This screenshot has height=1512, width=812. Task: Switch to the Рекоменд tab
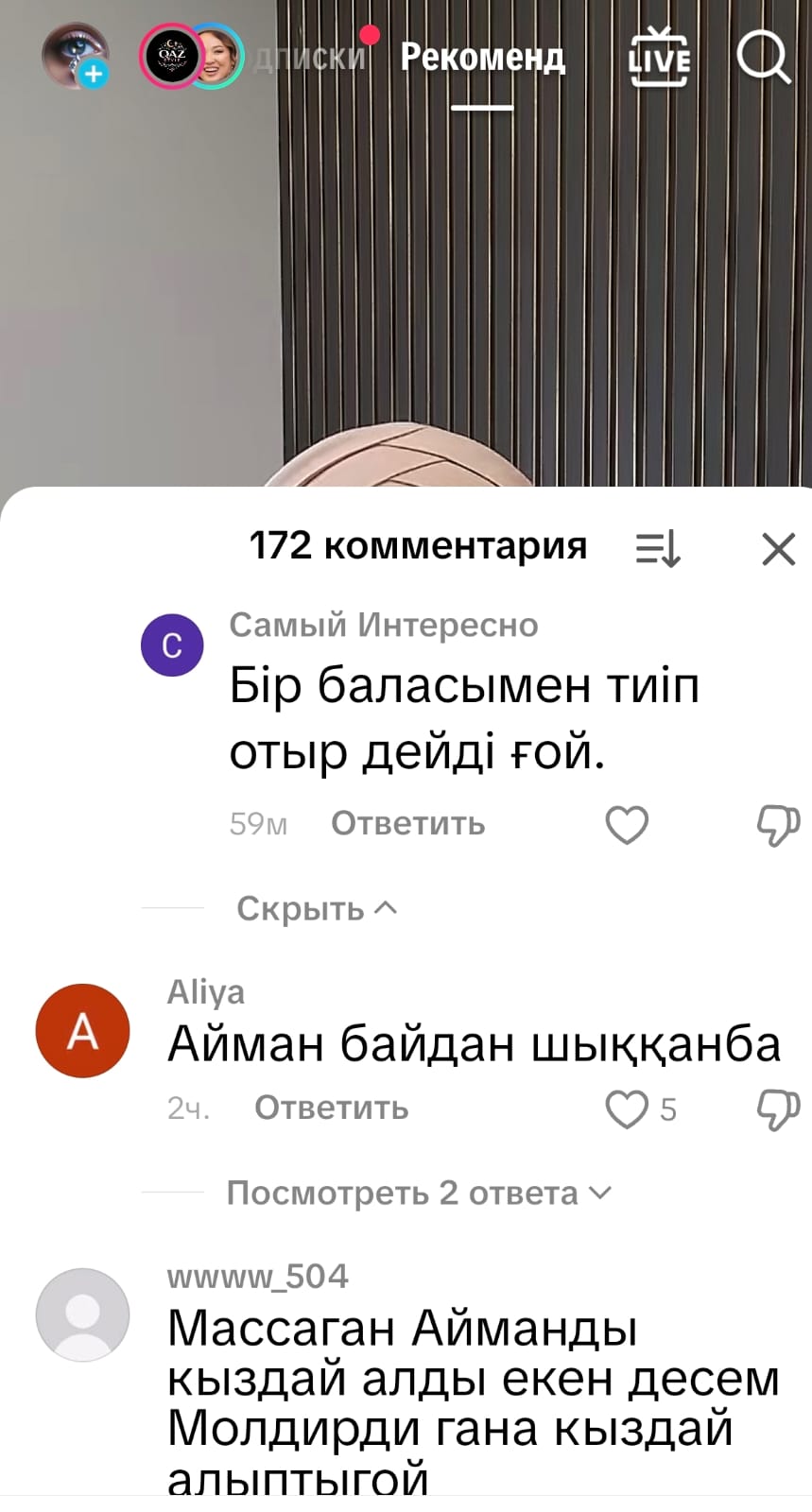tap(482, 59)
